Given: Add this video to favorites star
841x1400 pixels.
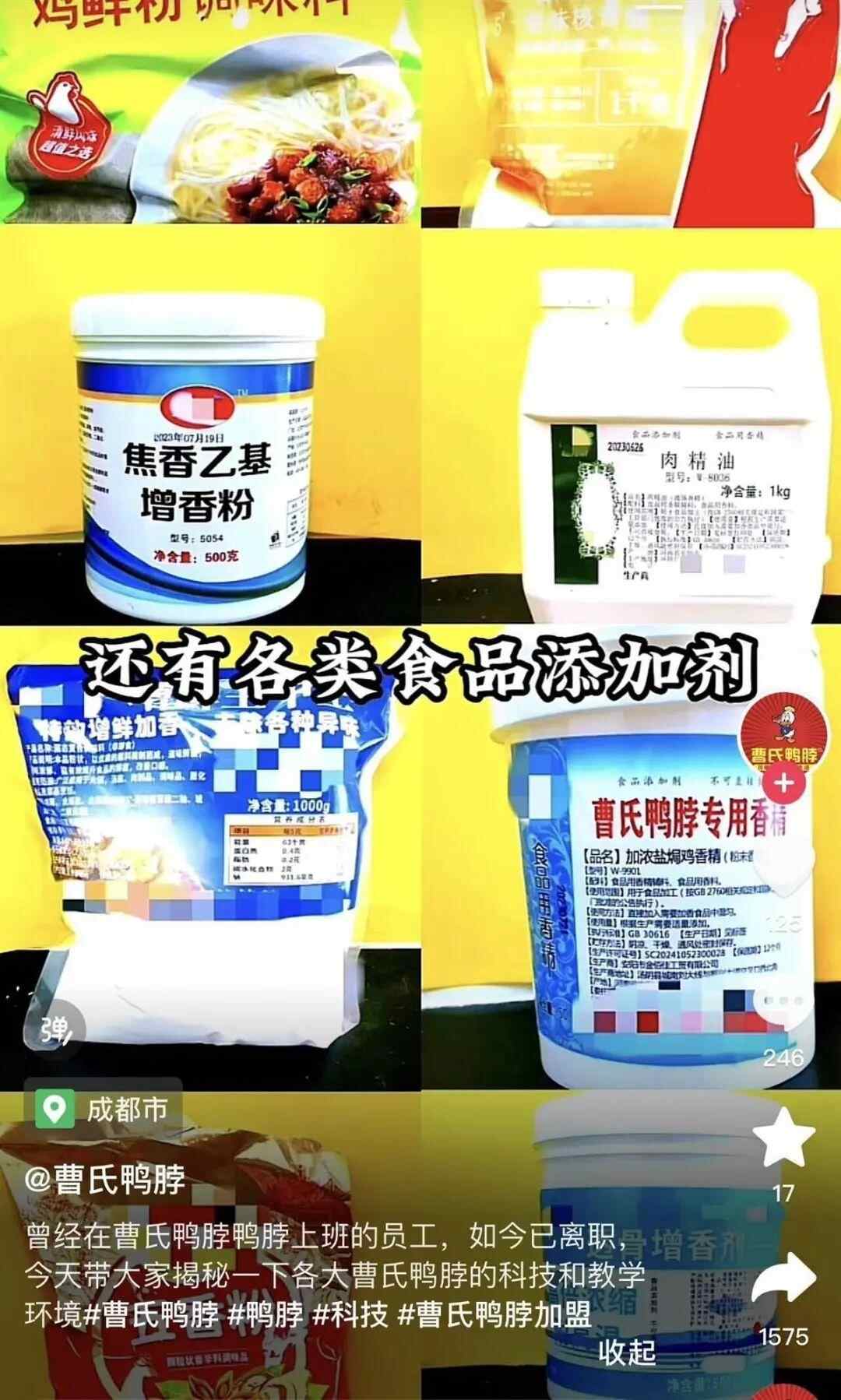Looking at the screenshot, I should [x=784, y=1138].
